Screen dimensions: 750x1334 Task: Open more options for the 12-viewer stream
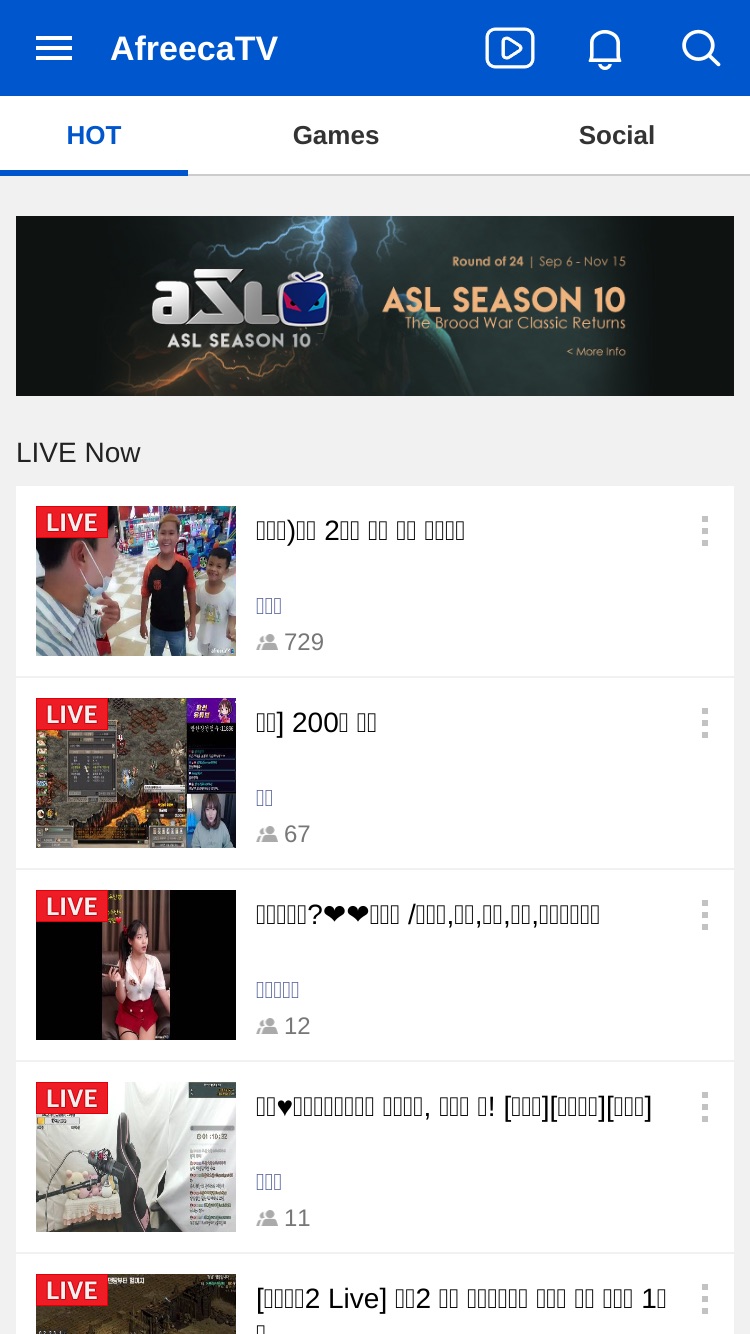coord(705,915)
